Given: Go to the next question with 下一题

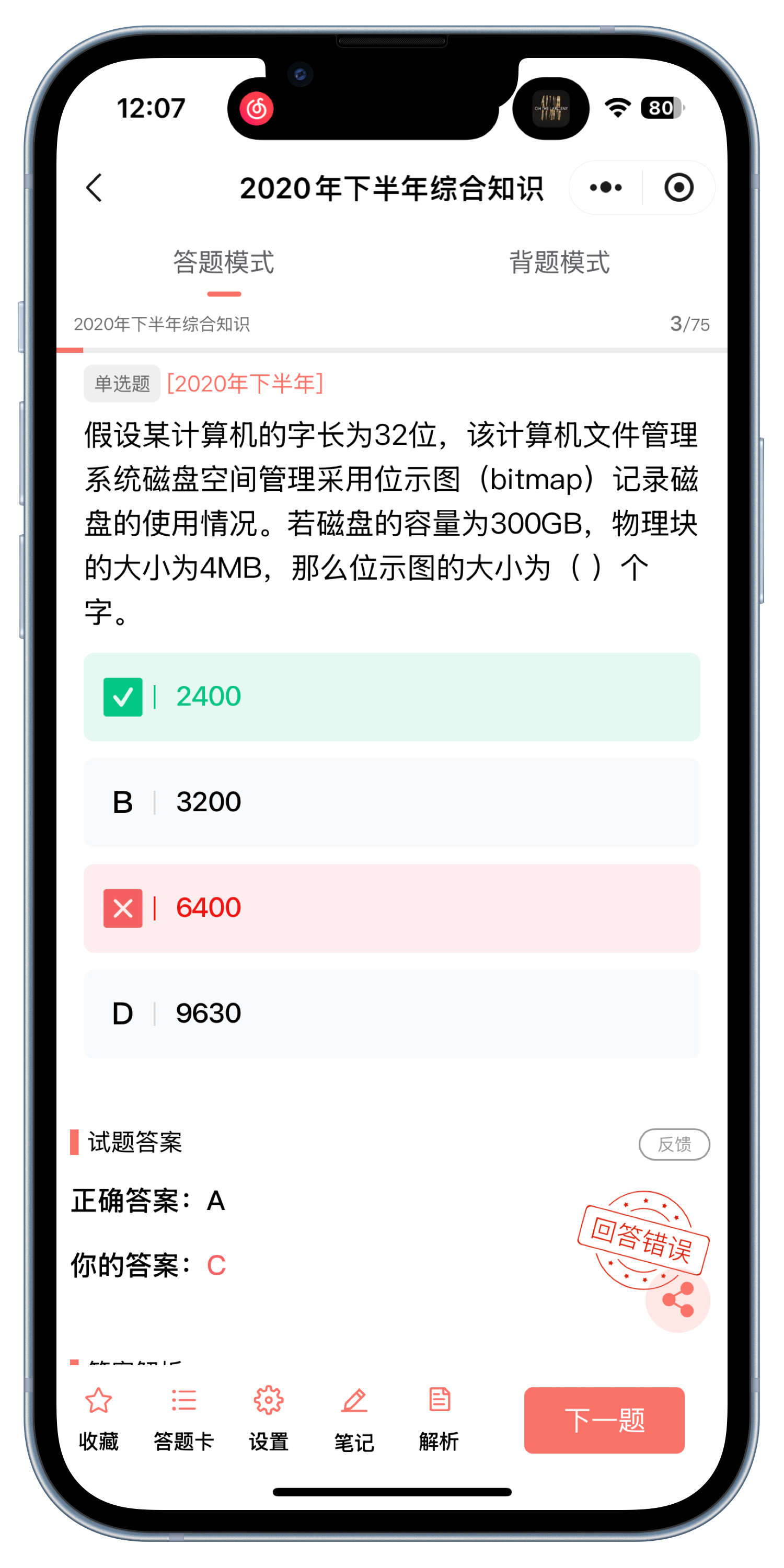Looking at the screenshot, I should click(604, 1420).
